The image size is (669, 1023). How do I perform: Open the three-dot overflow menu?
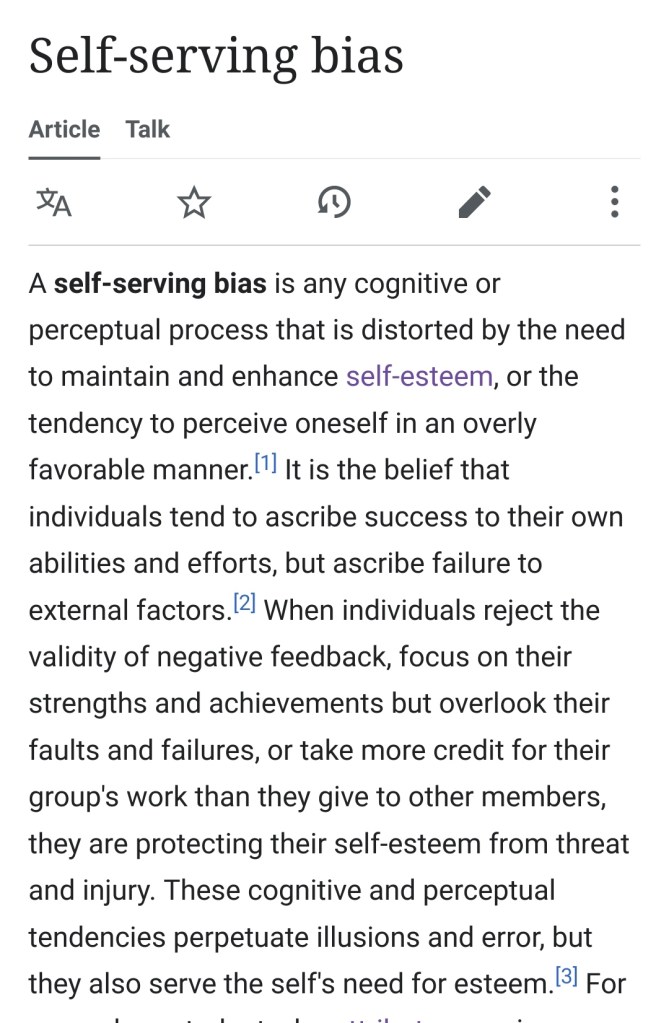click(x=614, y=203)
